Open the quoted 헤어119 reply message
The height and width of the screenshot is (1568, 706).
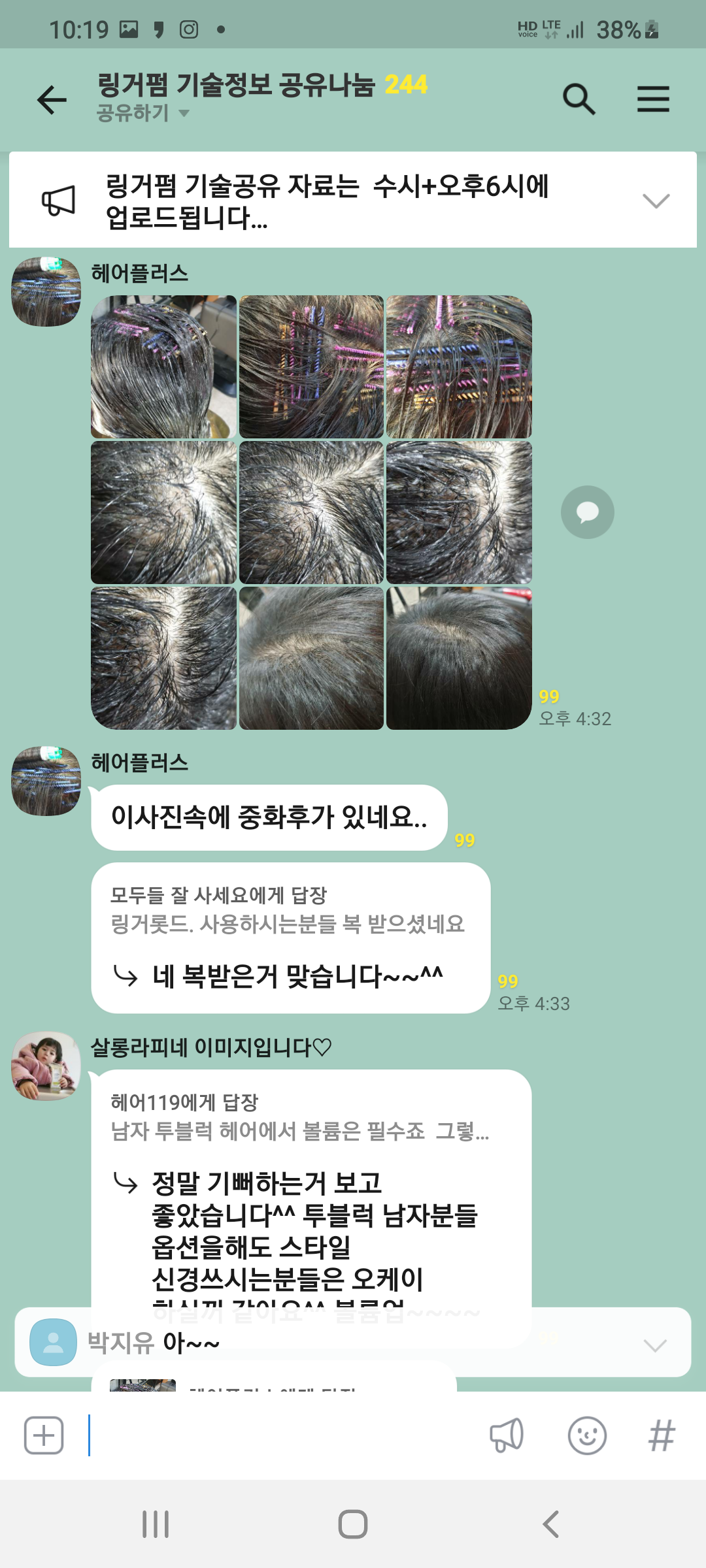[301, 1117]
